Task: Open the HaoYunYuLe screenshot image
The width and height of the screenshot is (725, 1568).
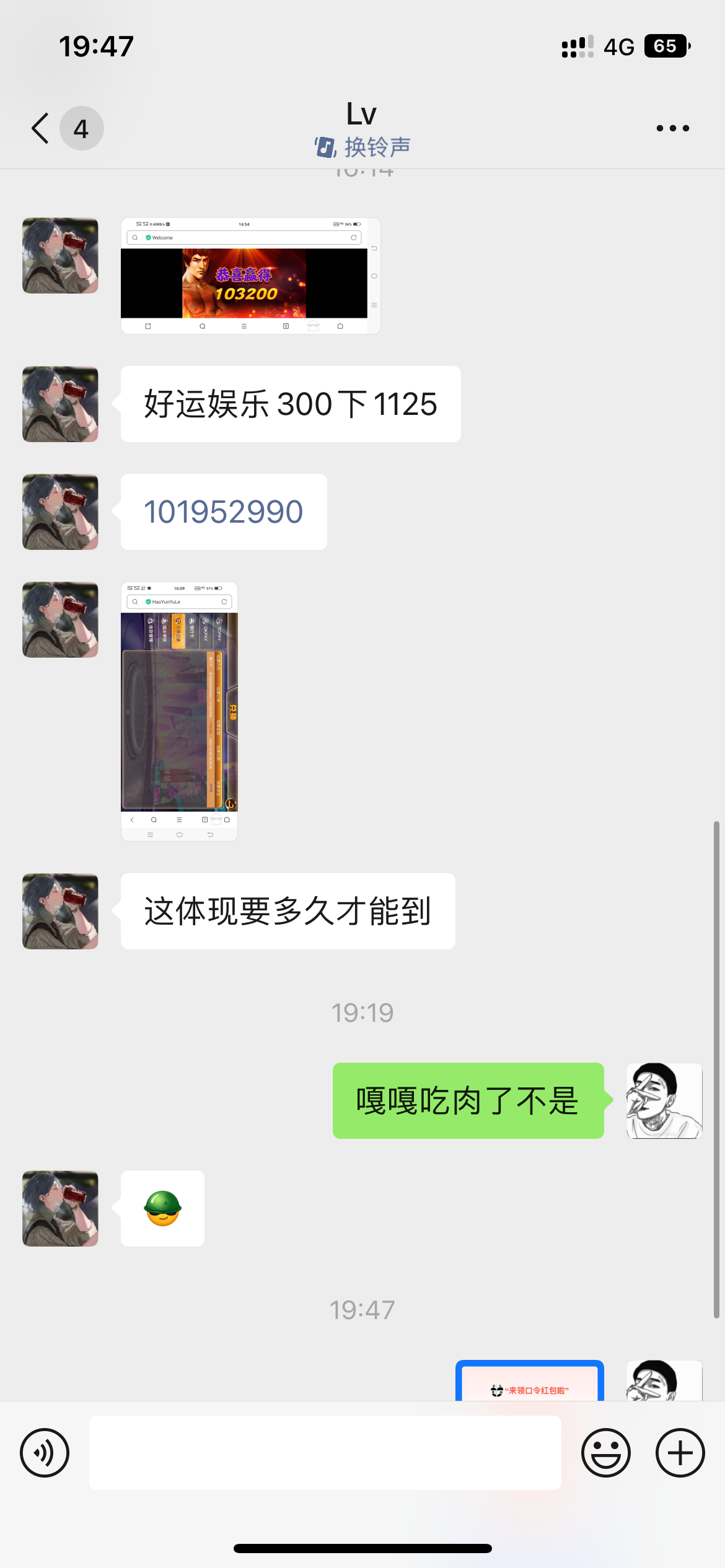Action: click(x=179, y=711)
